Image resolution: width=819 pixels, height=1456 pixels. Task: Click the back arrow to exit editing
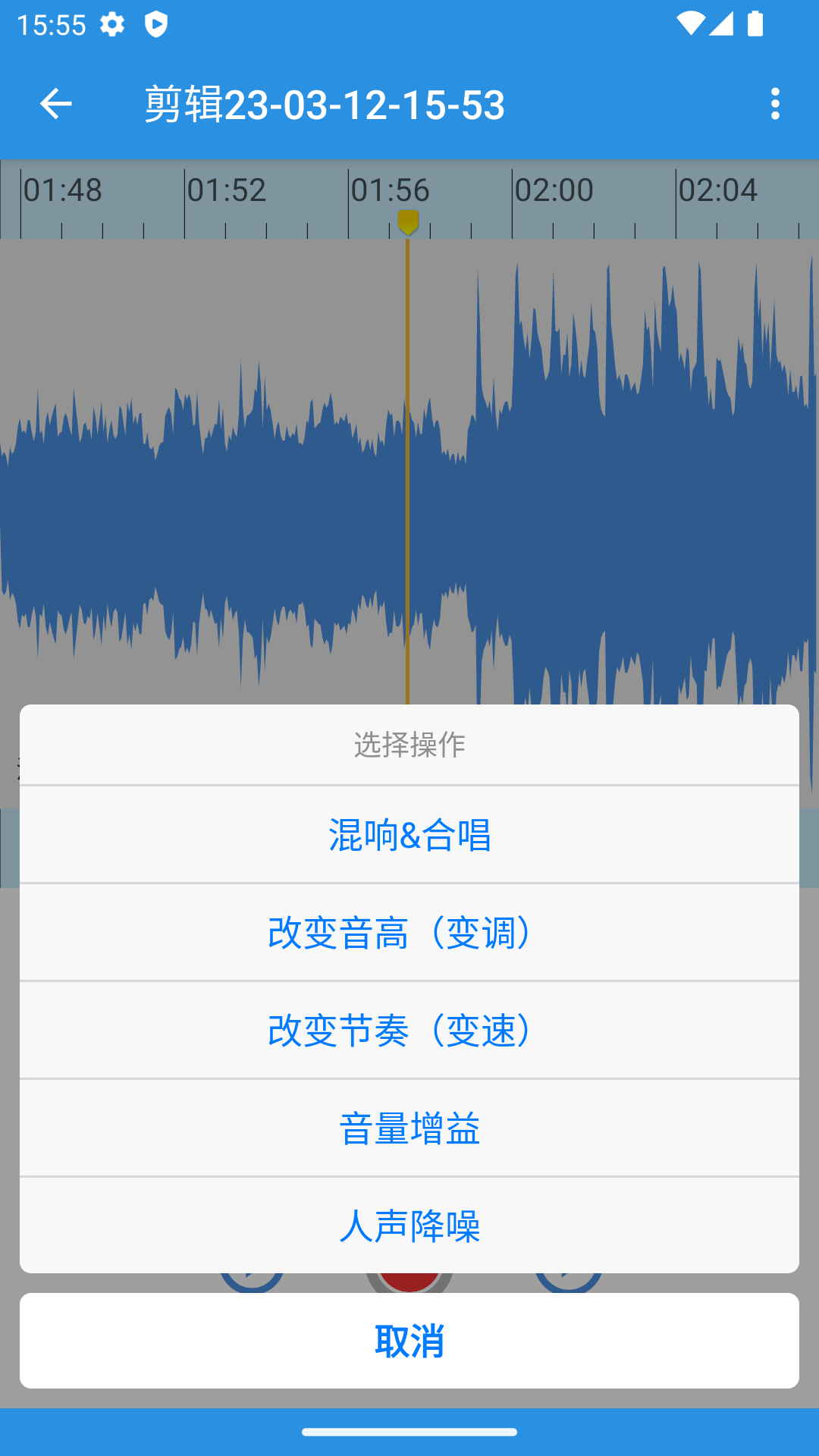(55, 105)
